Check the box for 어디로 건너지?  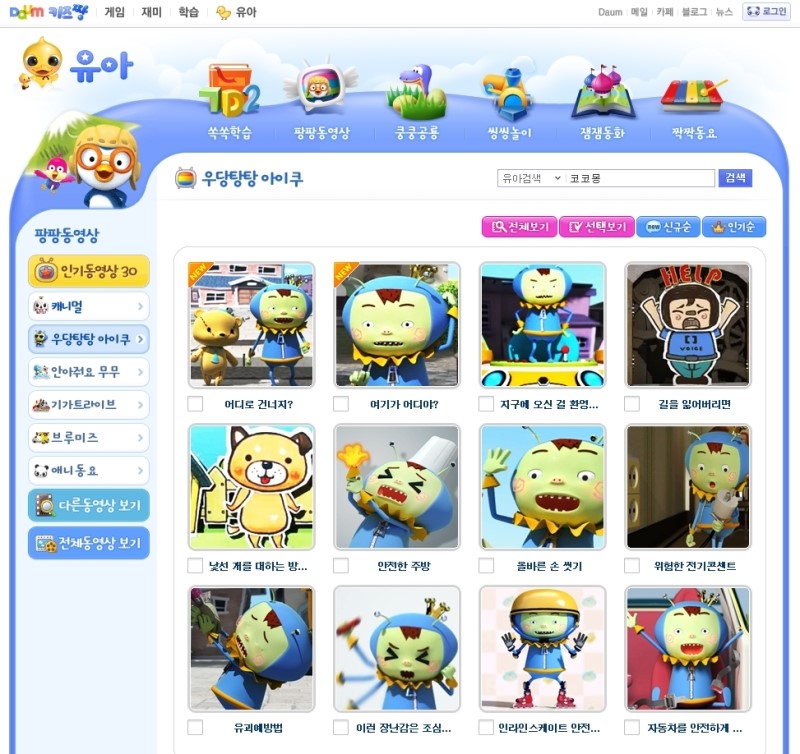[196, 404]
